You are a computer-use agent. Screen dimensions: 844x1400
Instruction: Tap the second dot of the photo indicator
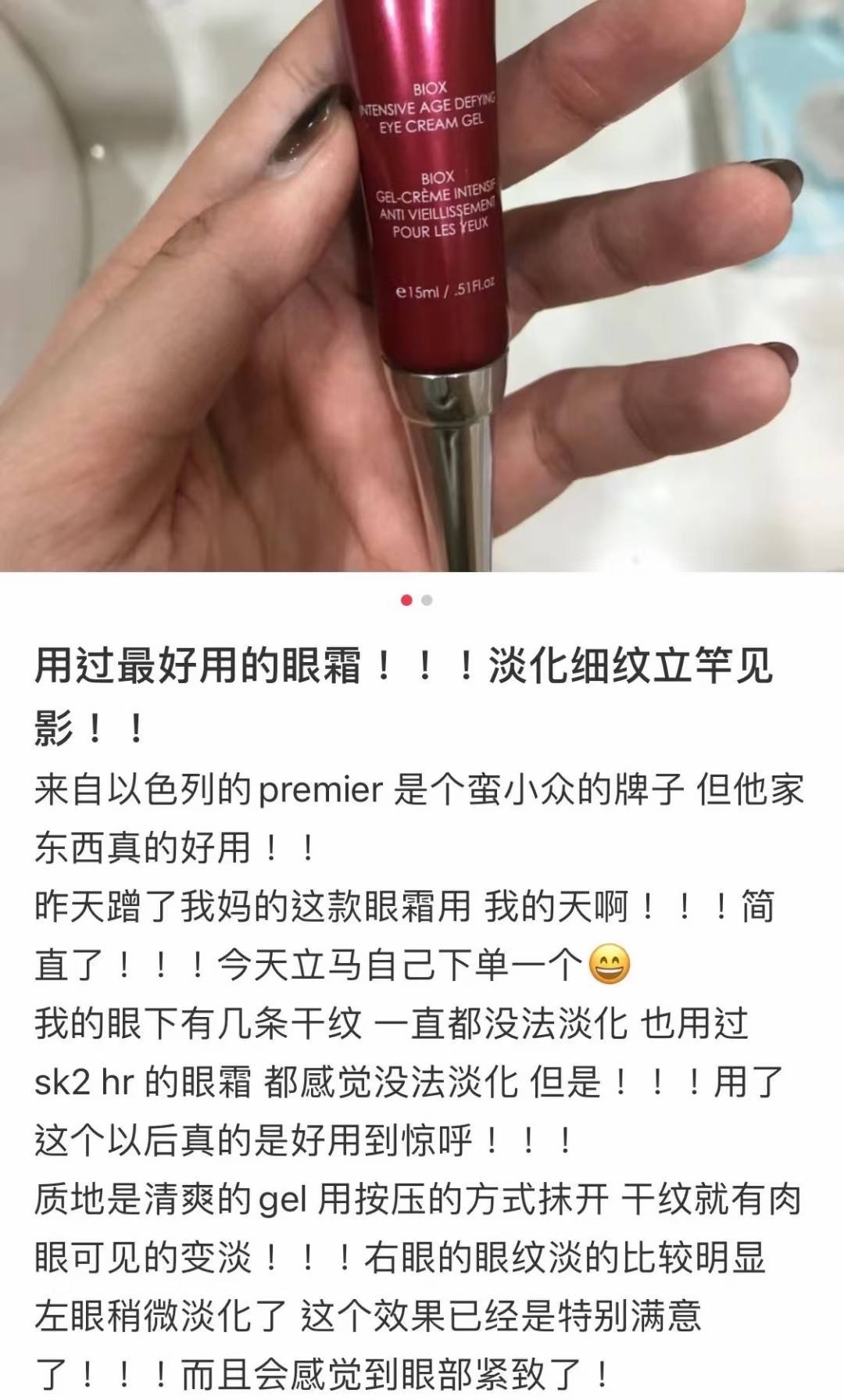tap(427, 600)
